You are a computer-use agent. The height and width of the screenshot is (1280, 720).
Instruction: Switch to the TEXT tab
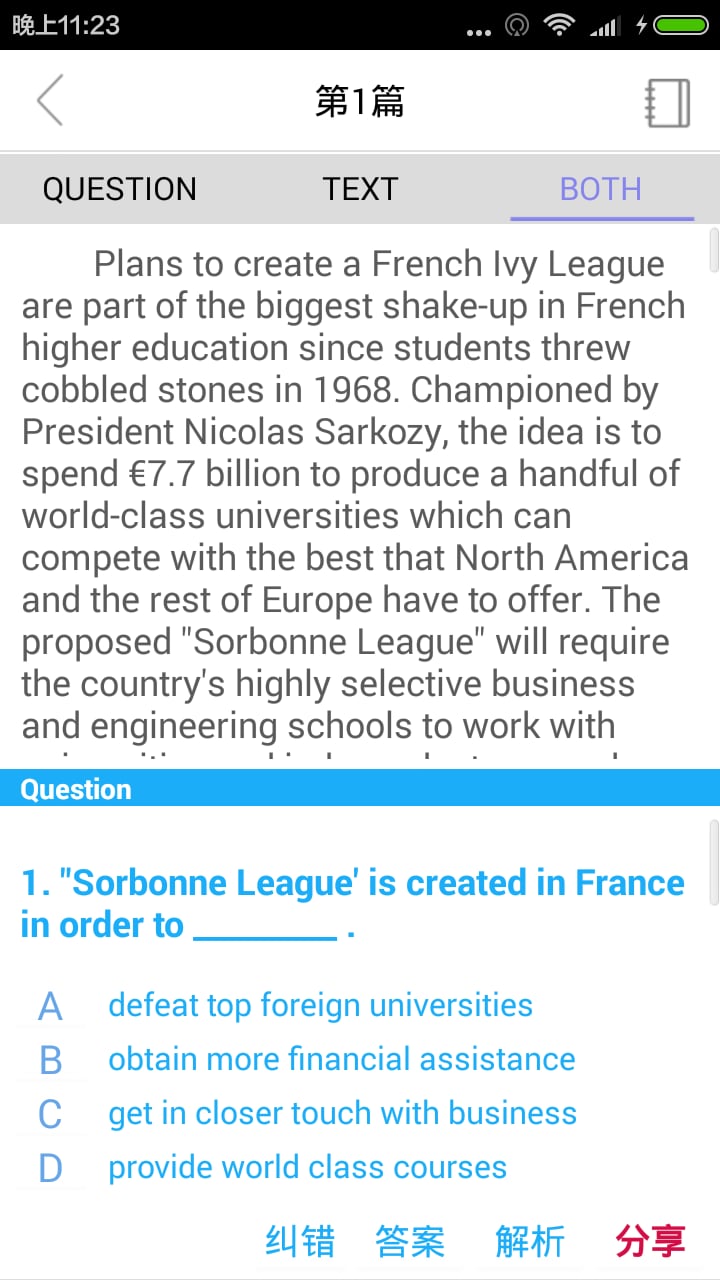360,189
